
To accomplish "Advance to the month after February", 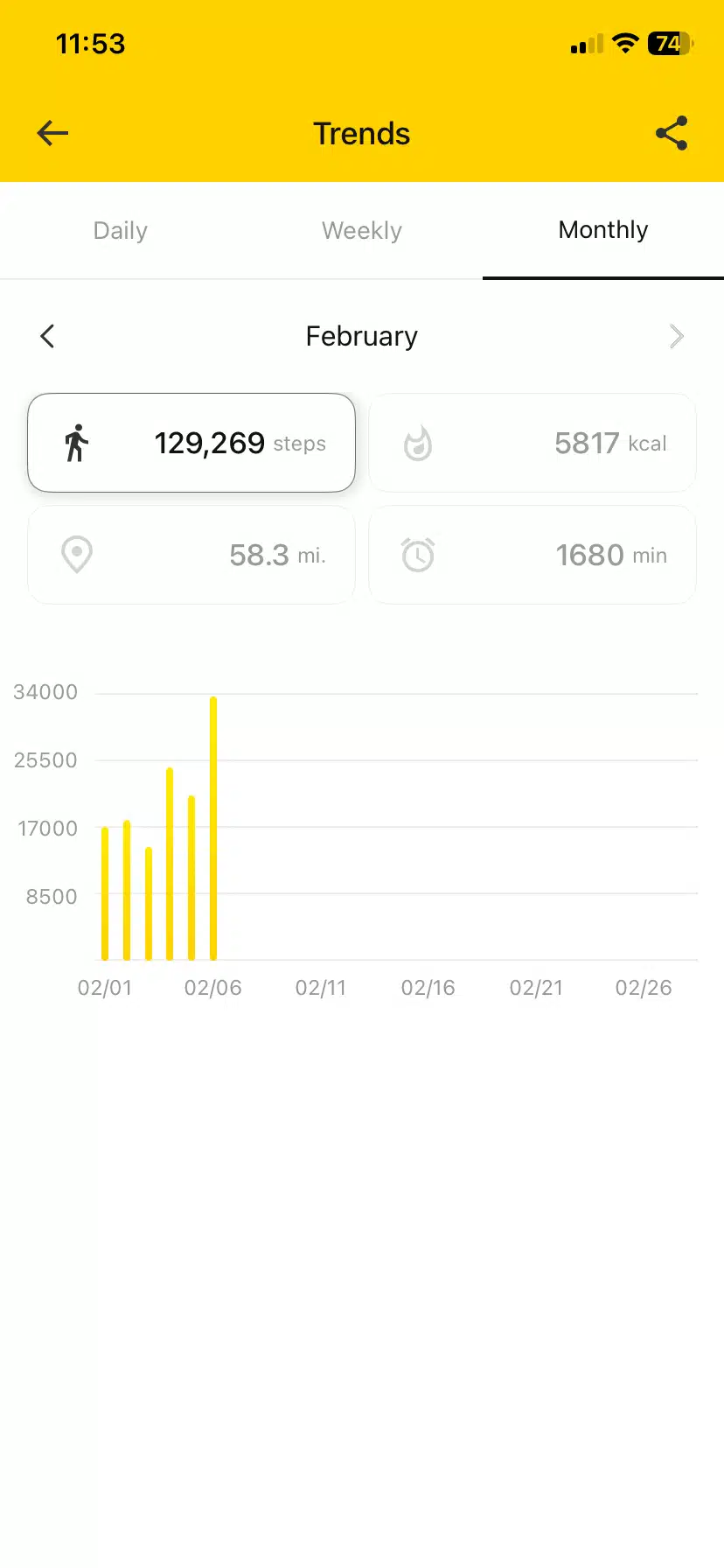I will 676,336.
